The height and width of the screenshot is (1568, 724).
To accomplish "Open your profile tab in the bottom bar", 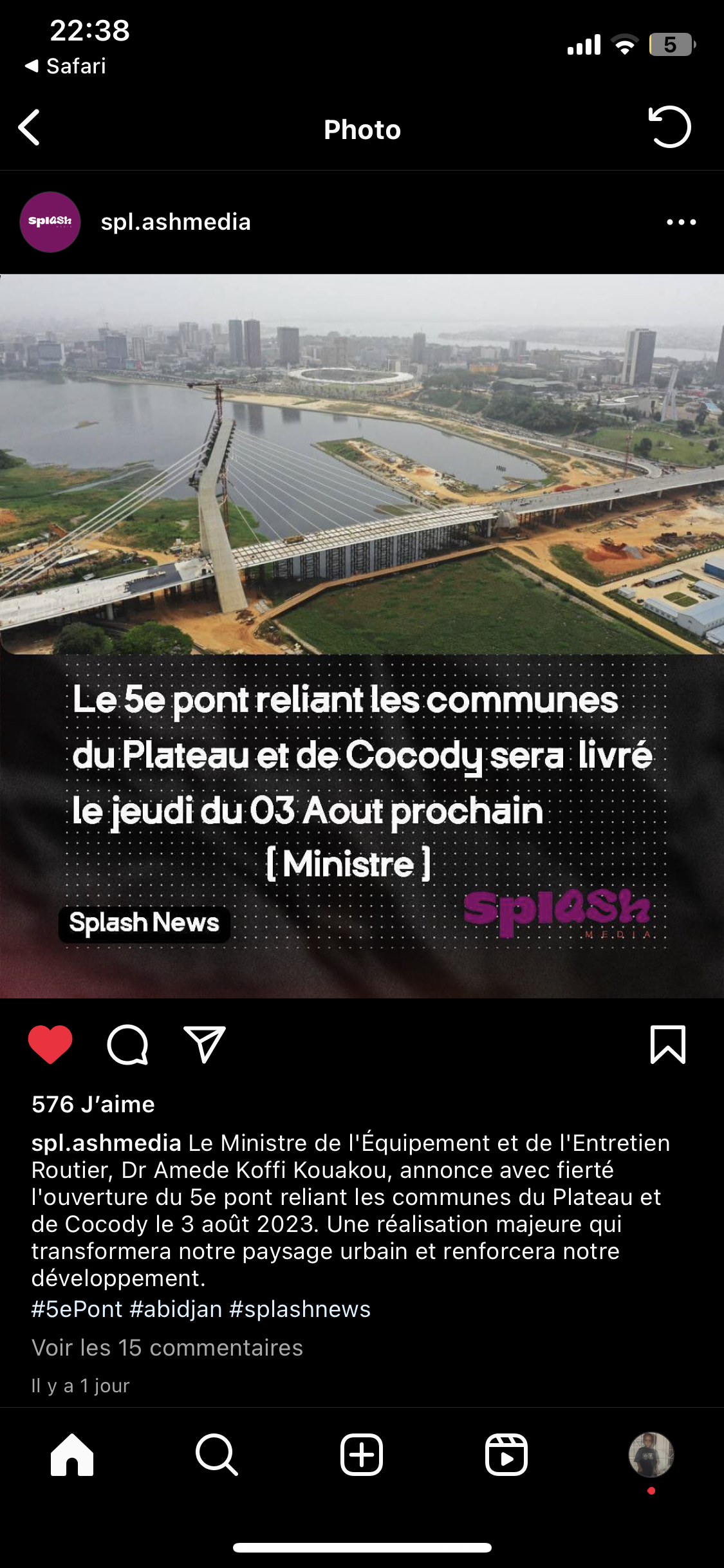I will click(651, 1455).
